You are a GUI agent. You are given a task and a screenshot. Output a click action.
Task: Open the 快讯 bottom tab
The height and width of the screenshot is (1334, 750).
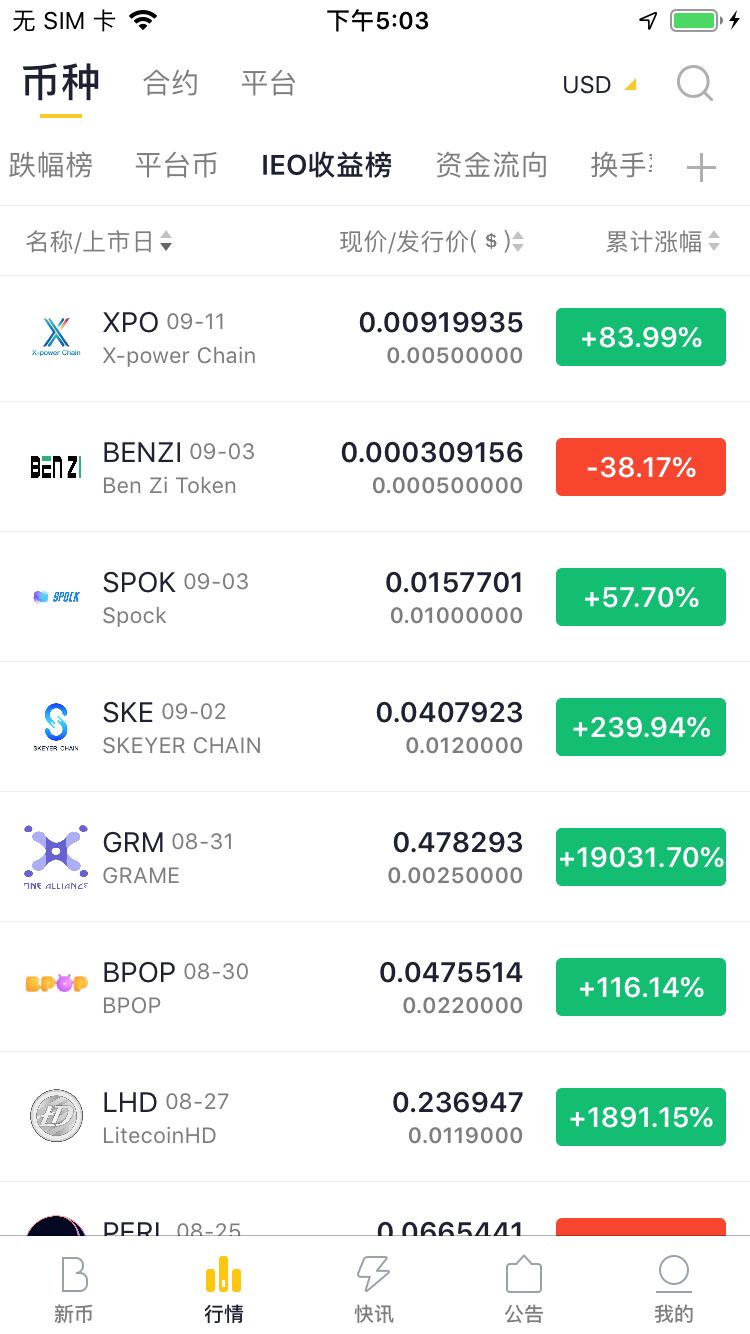[x=374, y=1289]
